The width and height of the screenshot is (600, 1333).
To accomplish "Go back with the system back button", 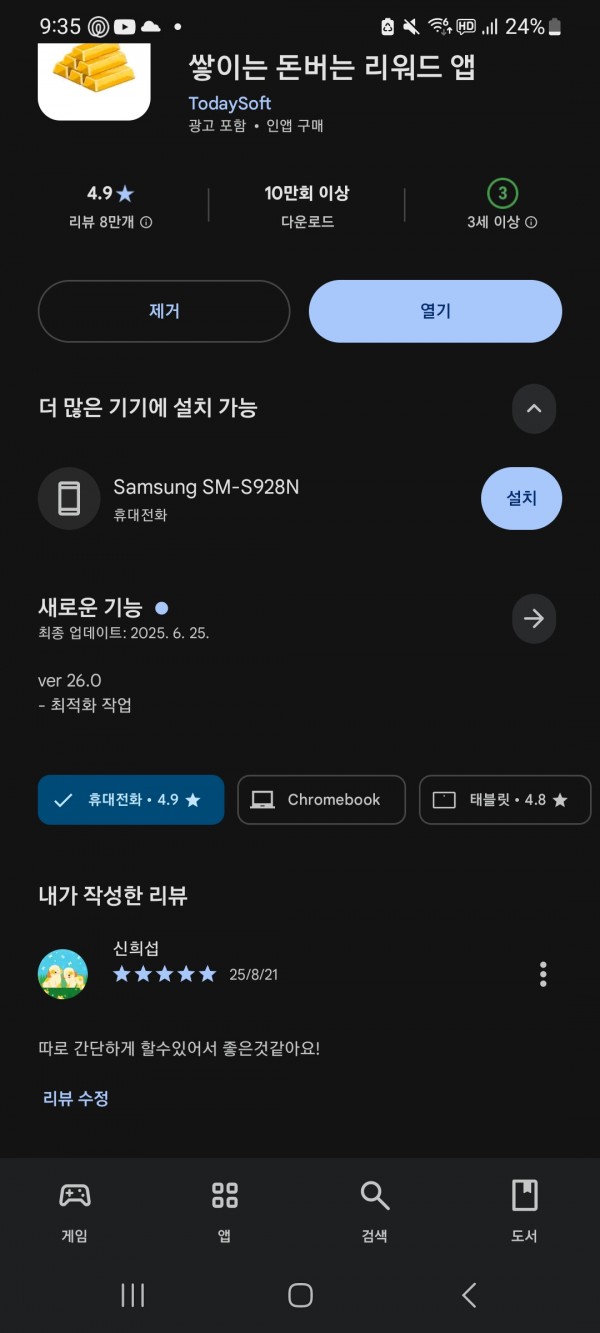I will pyautogui.click(x=469, y=1295).
